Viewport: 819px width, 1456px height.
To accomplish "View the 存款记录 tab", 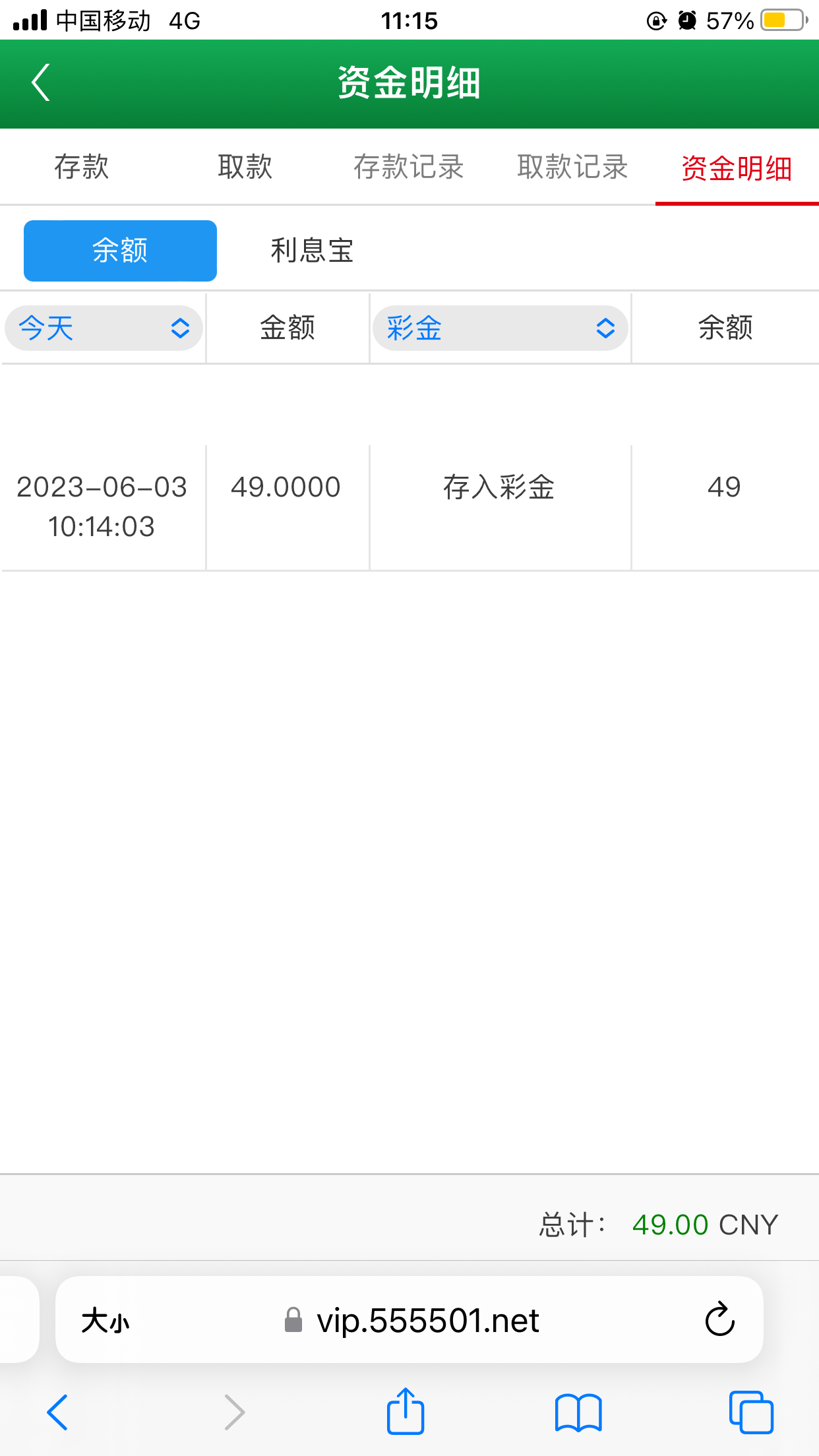I will coord(408,167).
